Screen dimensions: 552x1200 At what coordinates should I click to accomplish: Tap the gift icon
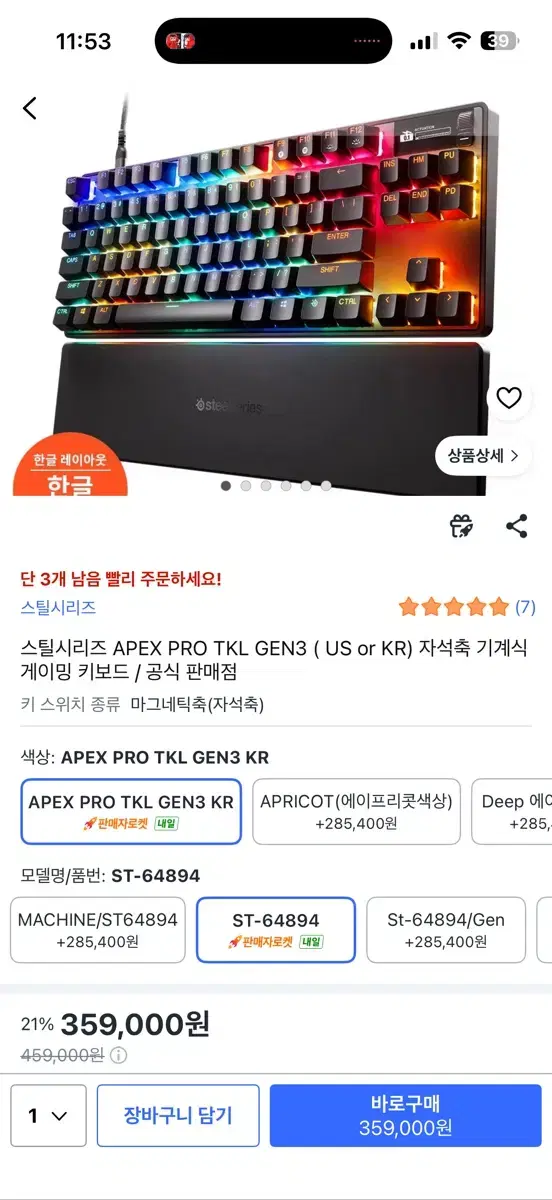460,526
